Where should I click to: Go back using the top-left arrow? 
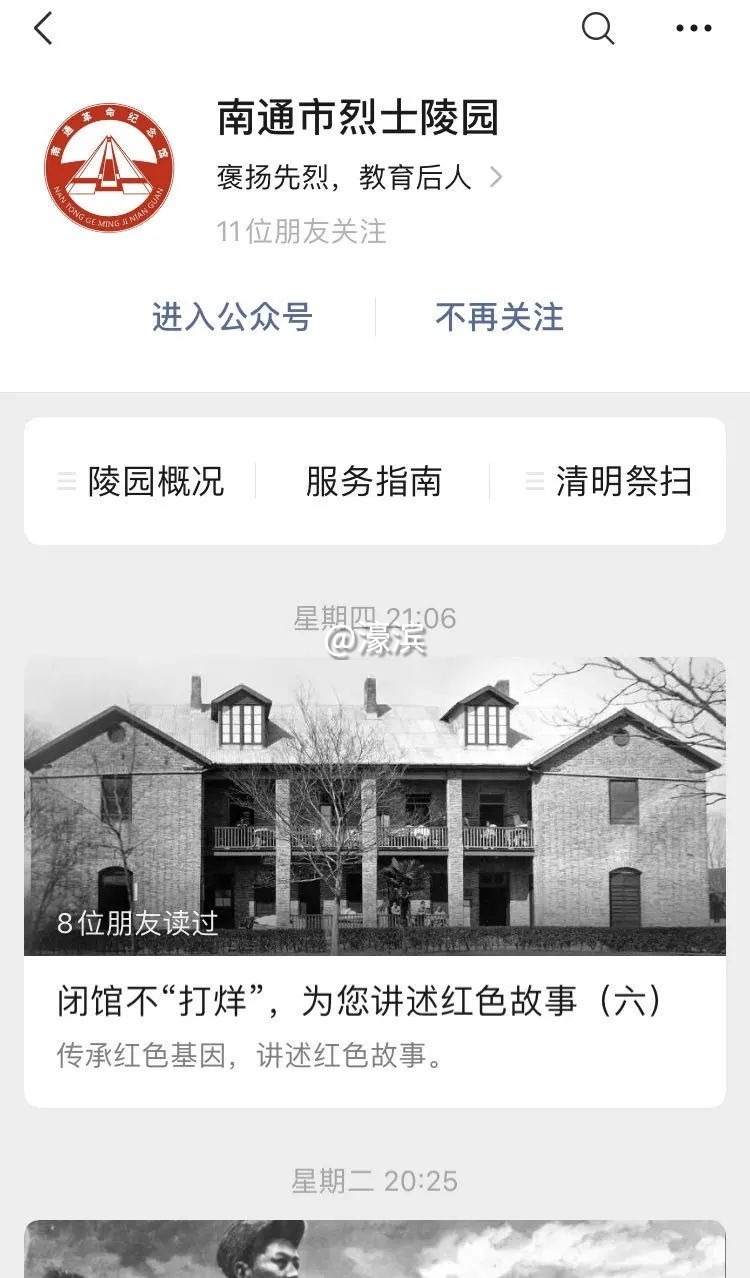pyautogui.click(x=43, y=29)
